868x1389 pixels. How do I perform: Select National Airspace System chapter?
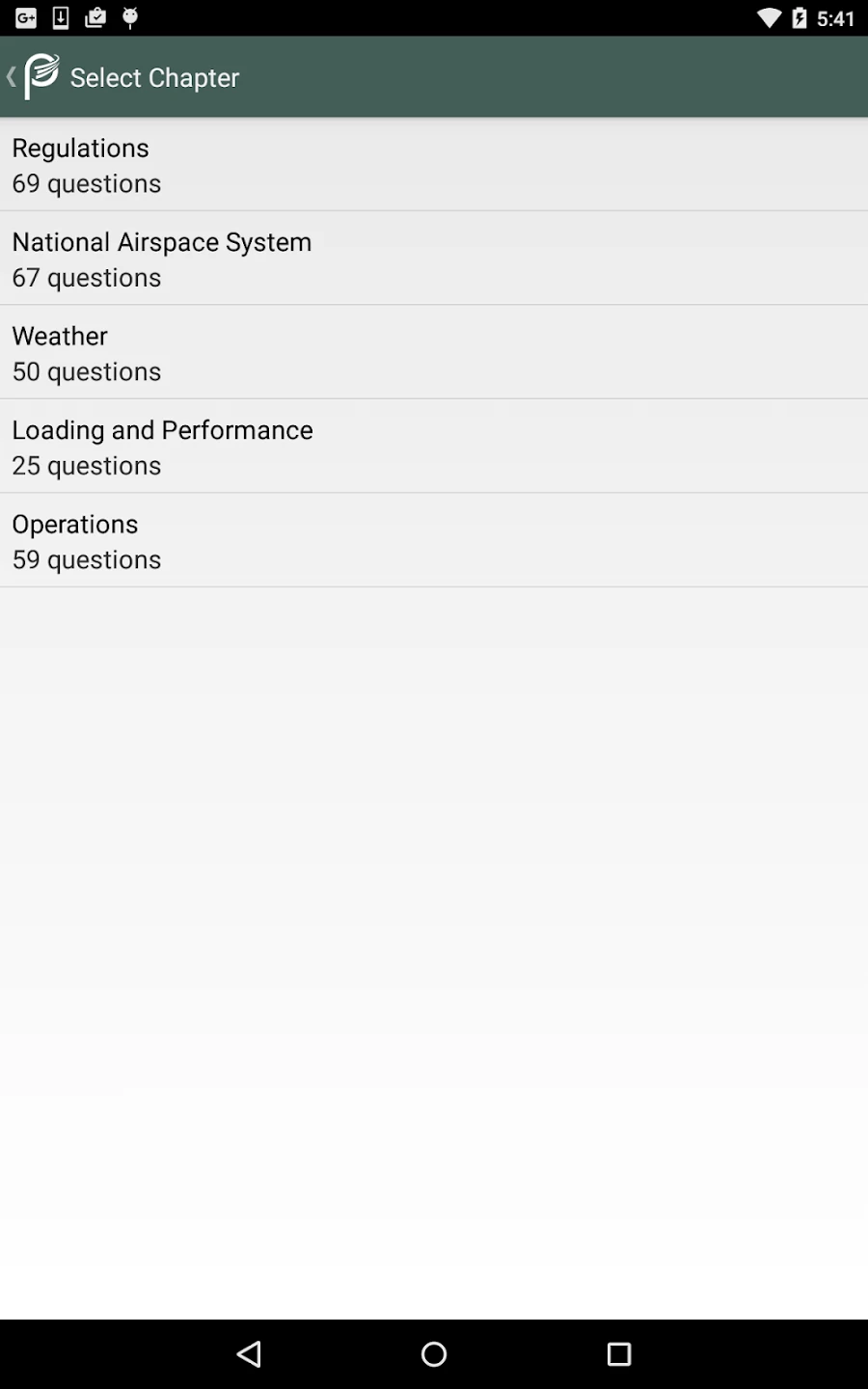coord(434,259)
